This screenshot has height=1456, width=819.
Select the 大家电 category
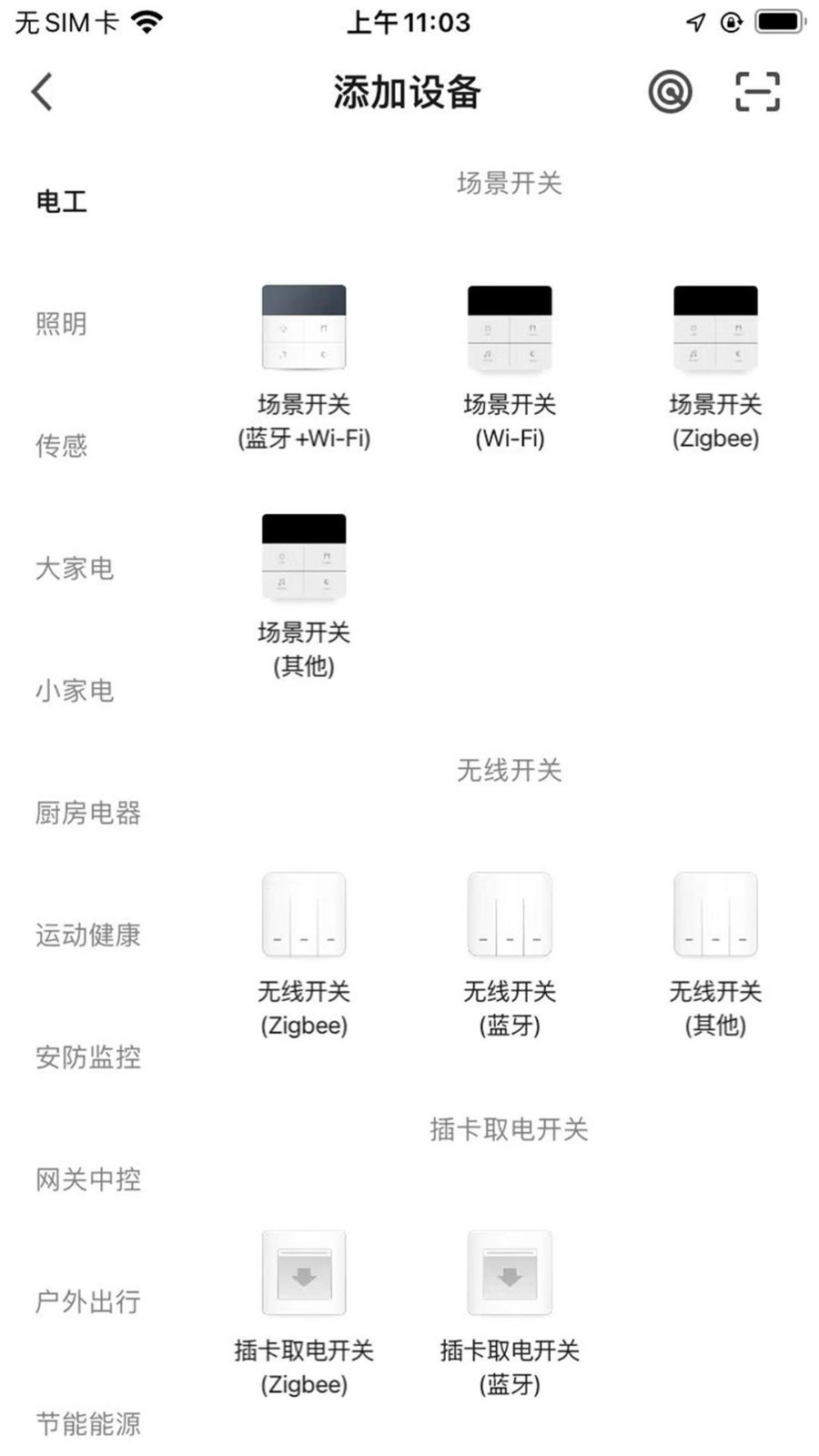coord(75,568)
